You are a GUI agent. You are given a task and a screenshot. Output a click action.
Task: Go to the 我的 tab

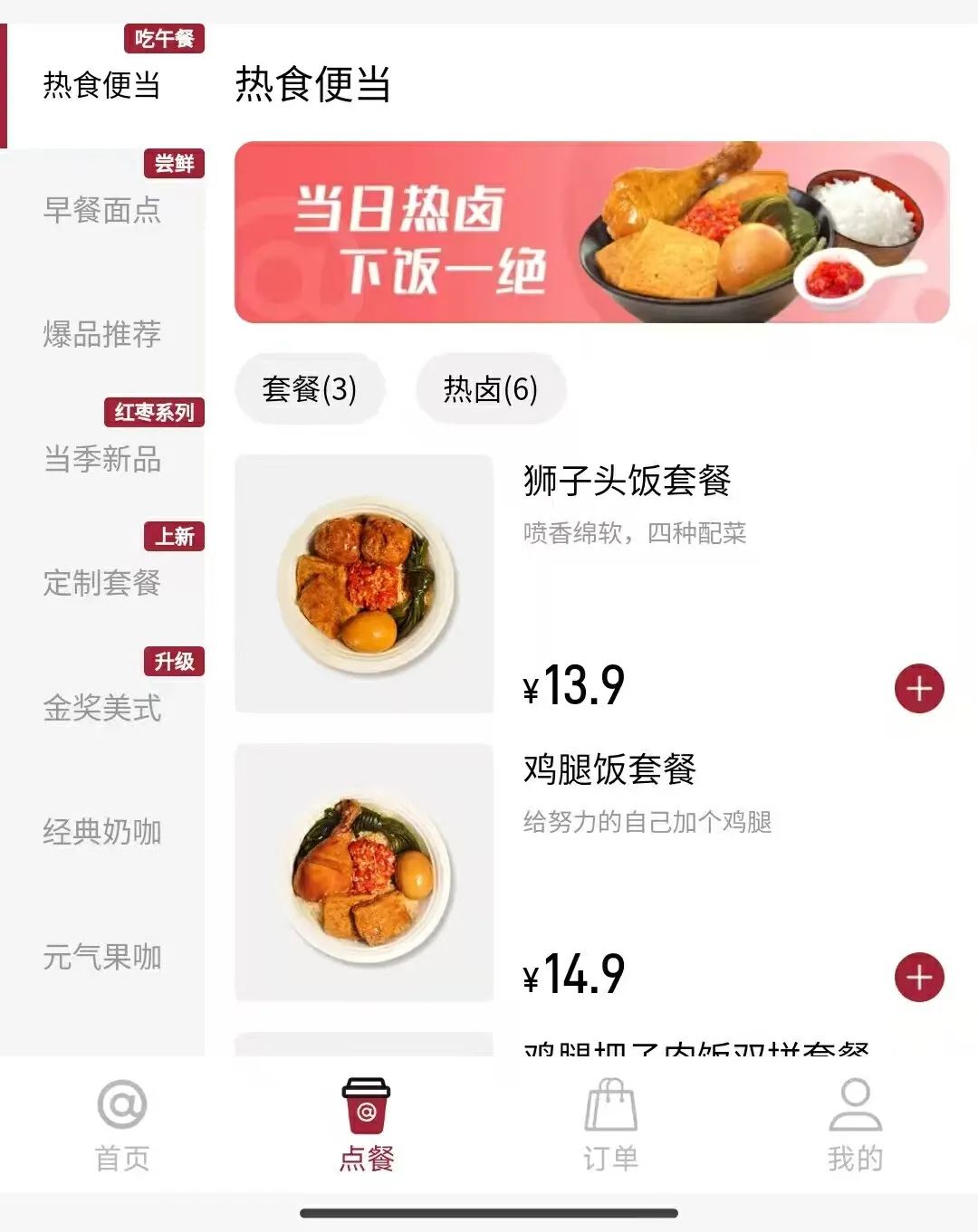pos(855,1124)
